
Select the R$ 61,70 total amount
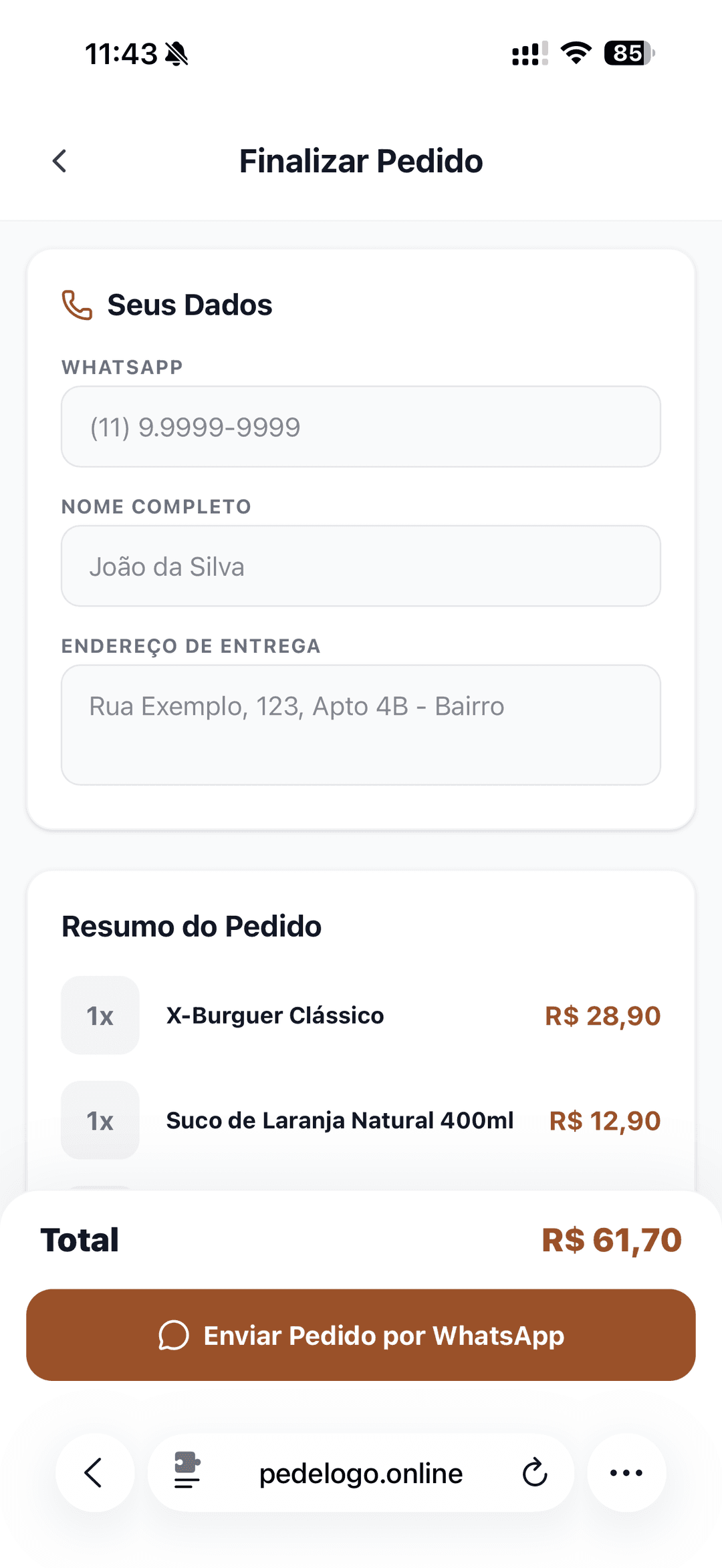(x=611, y=1239)
